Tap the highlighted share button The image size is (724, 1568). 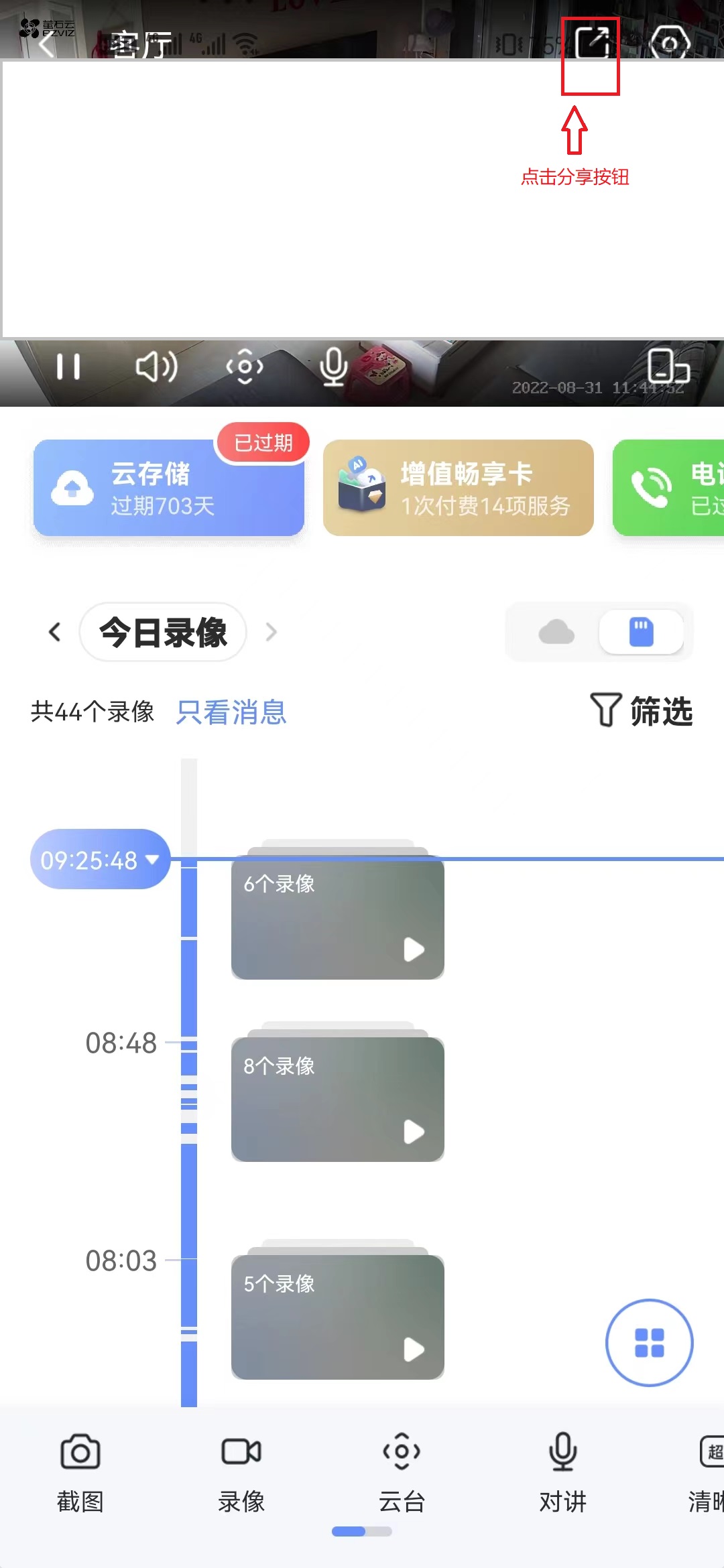click(x=593, y=42)
